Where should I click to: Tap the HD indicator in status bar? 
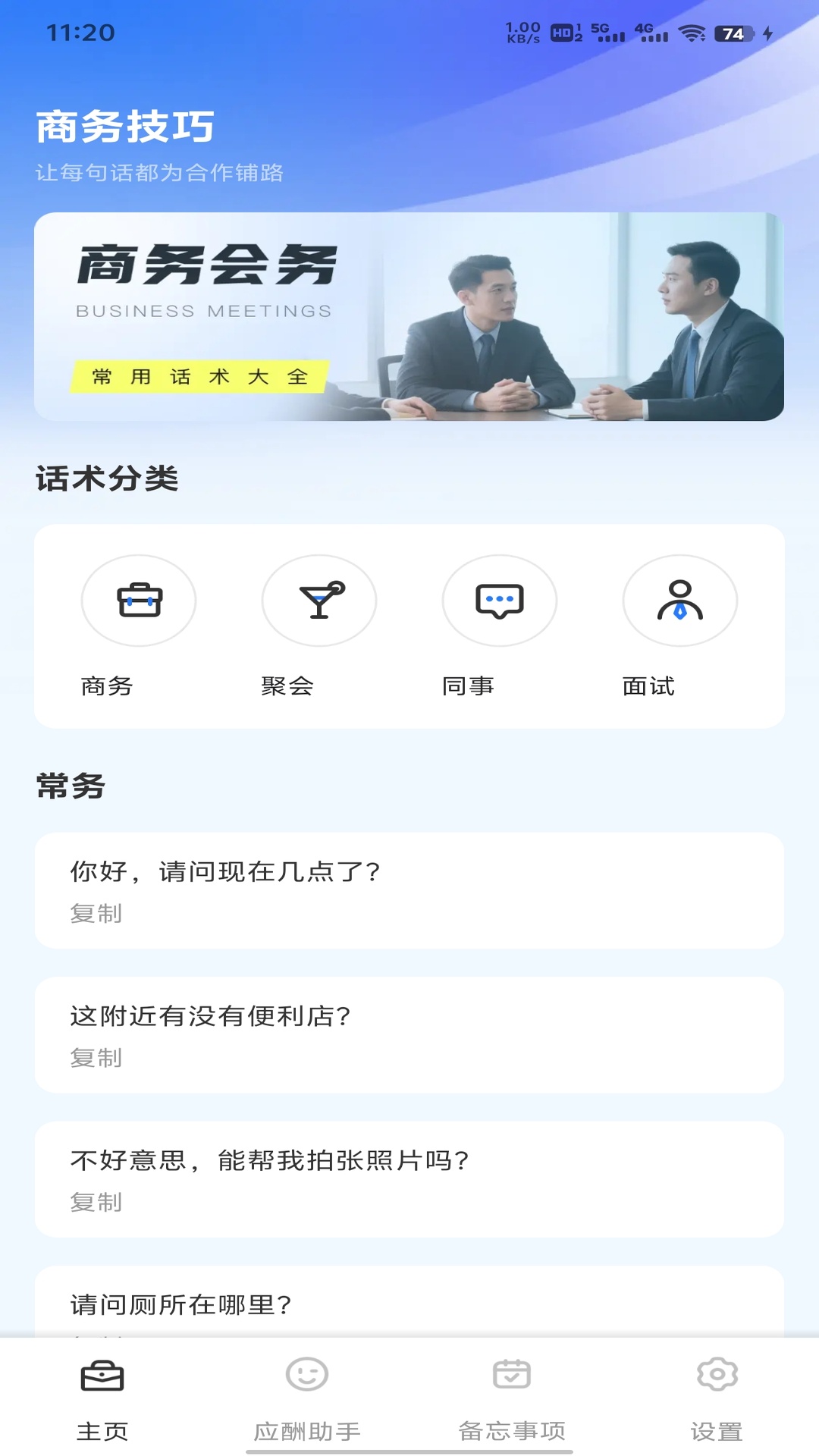point(560,33)
